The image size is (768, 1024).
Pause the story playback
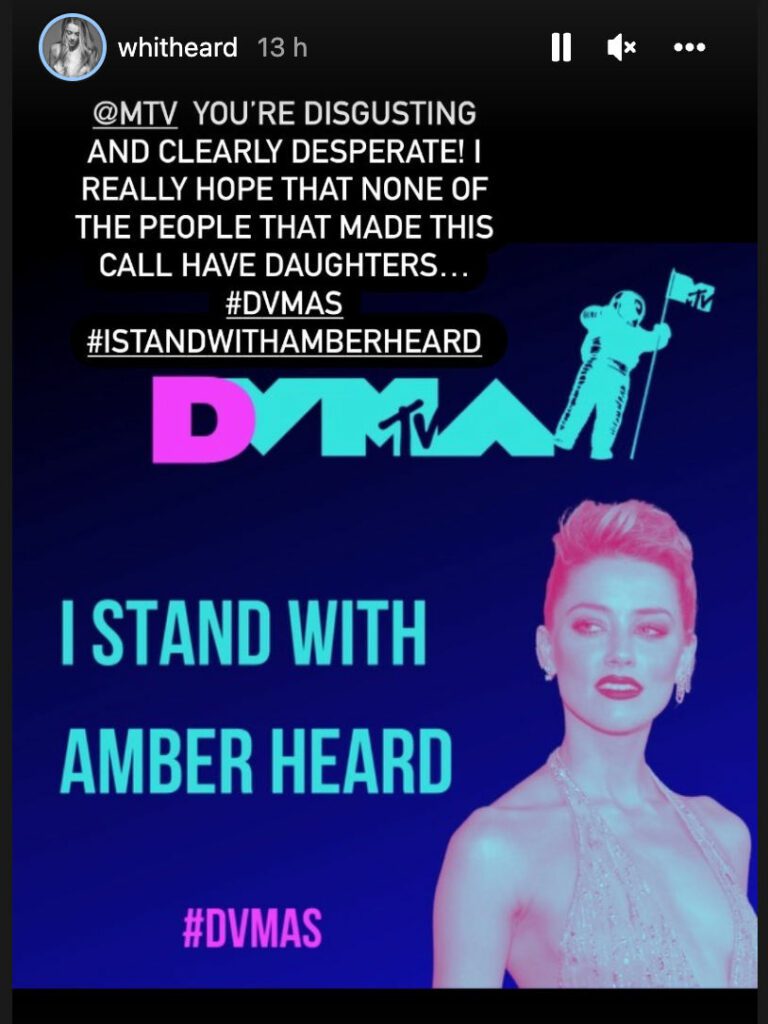coord(561,47)
